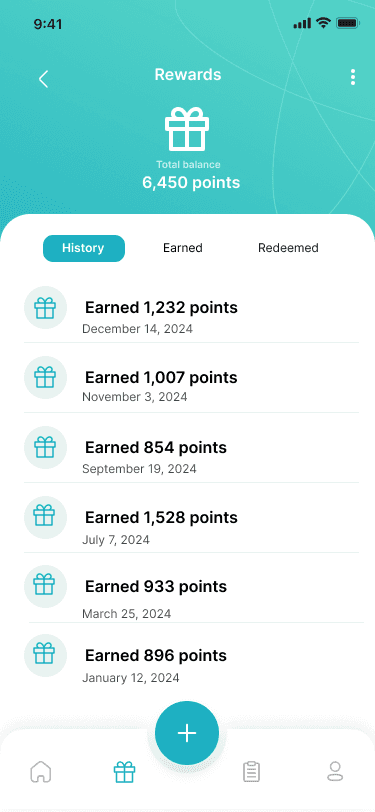
Task: Switch to the Redeemed tab
Action: click(288, 248)
